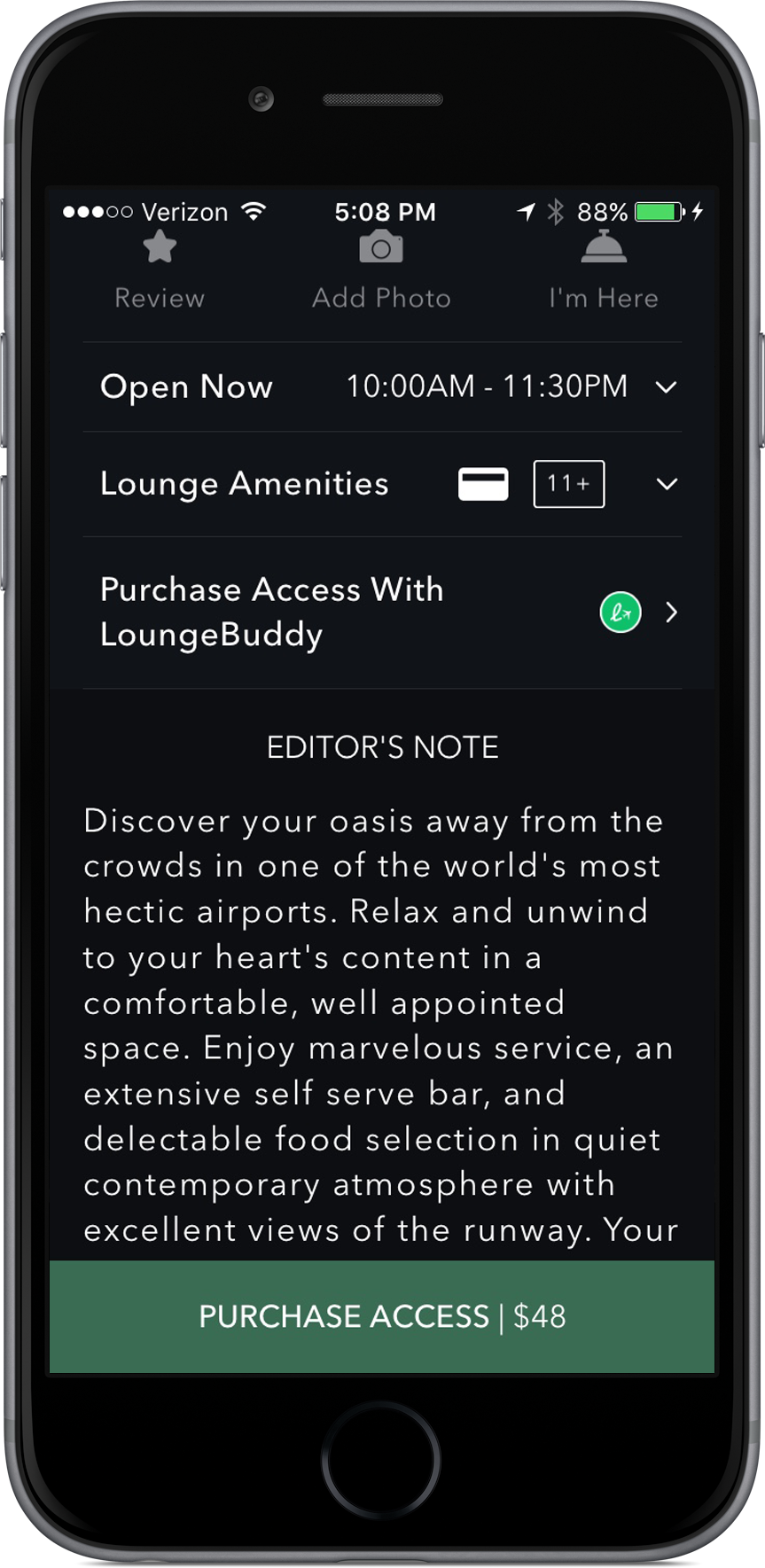This screenshot has height=1568, width=765.
Task: Expand the Open Now hours row
Action: pos(665,387)
